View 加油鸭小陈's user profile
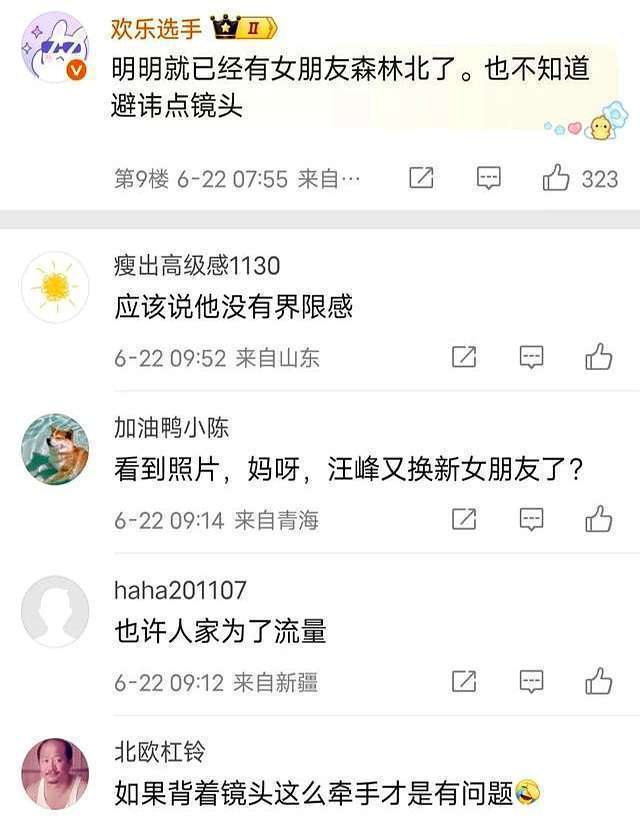 pyautogui.click(x=171, y=428)
